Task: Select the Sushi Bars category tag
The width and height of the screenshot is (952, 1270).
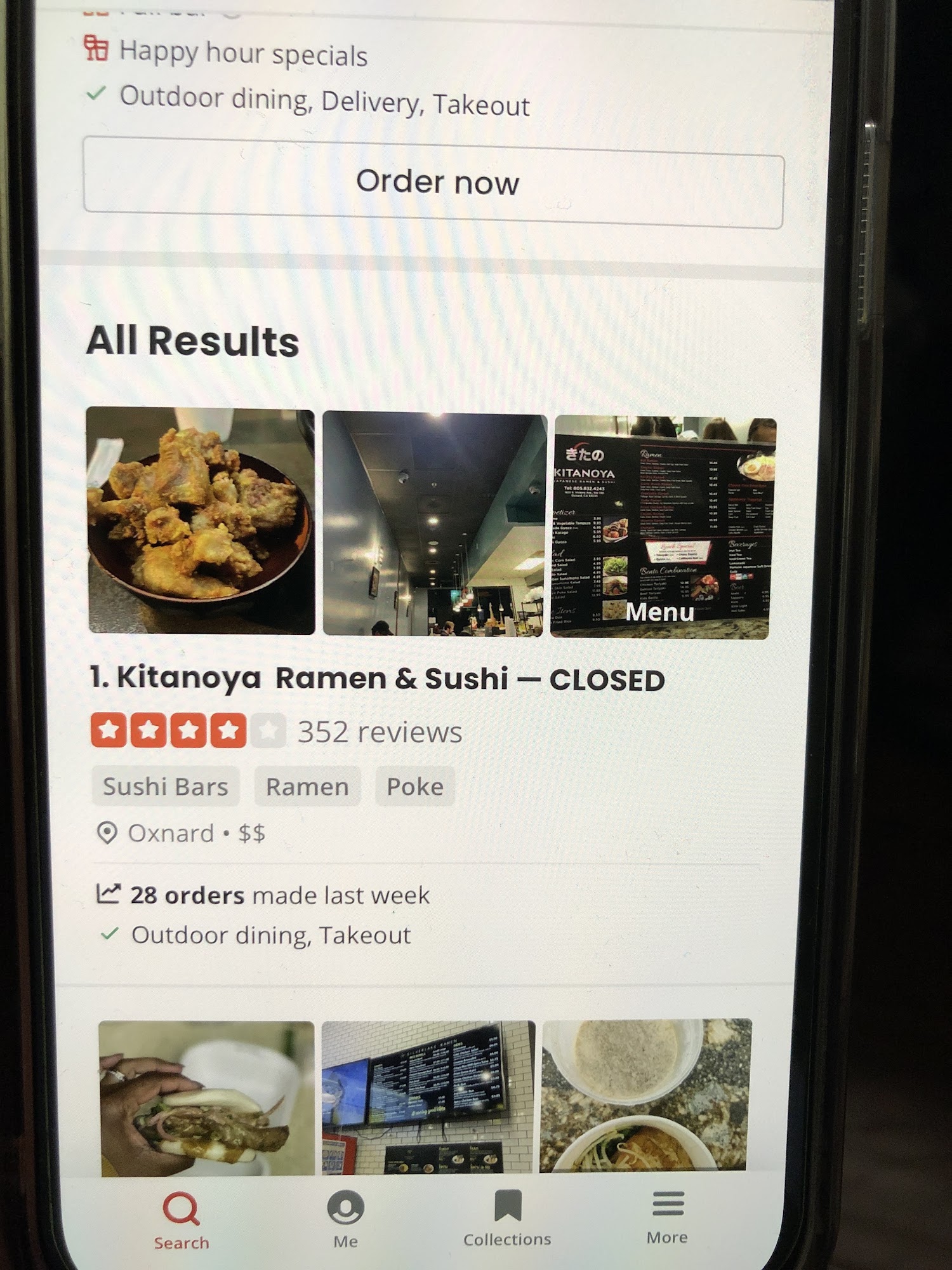Action: (x=166, y=785)
